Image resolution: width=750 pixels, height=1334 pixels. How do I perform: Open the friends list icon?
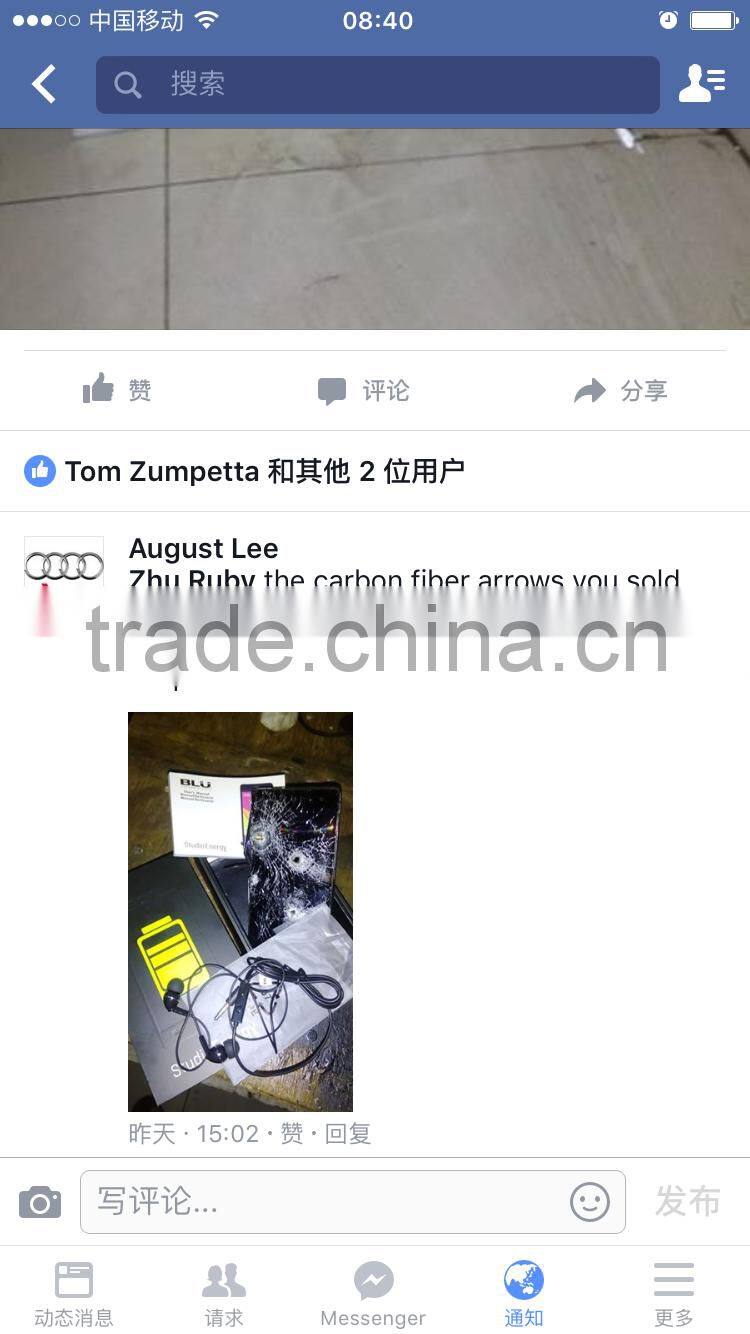click(702, 85)
